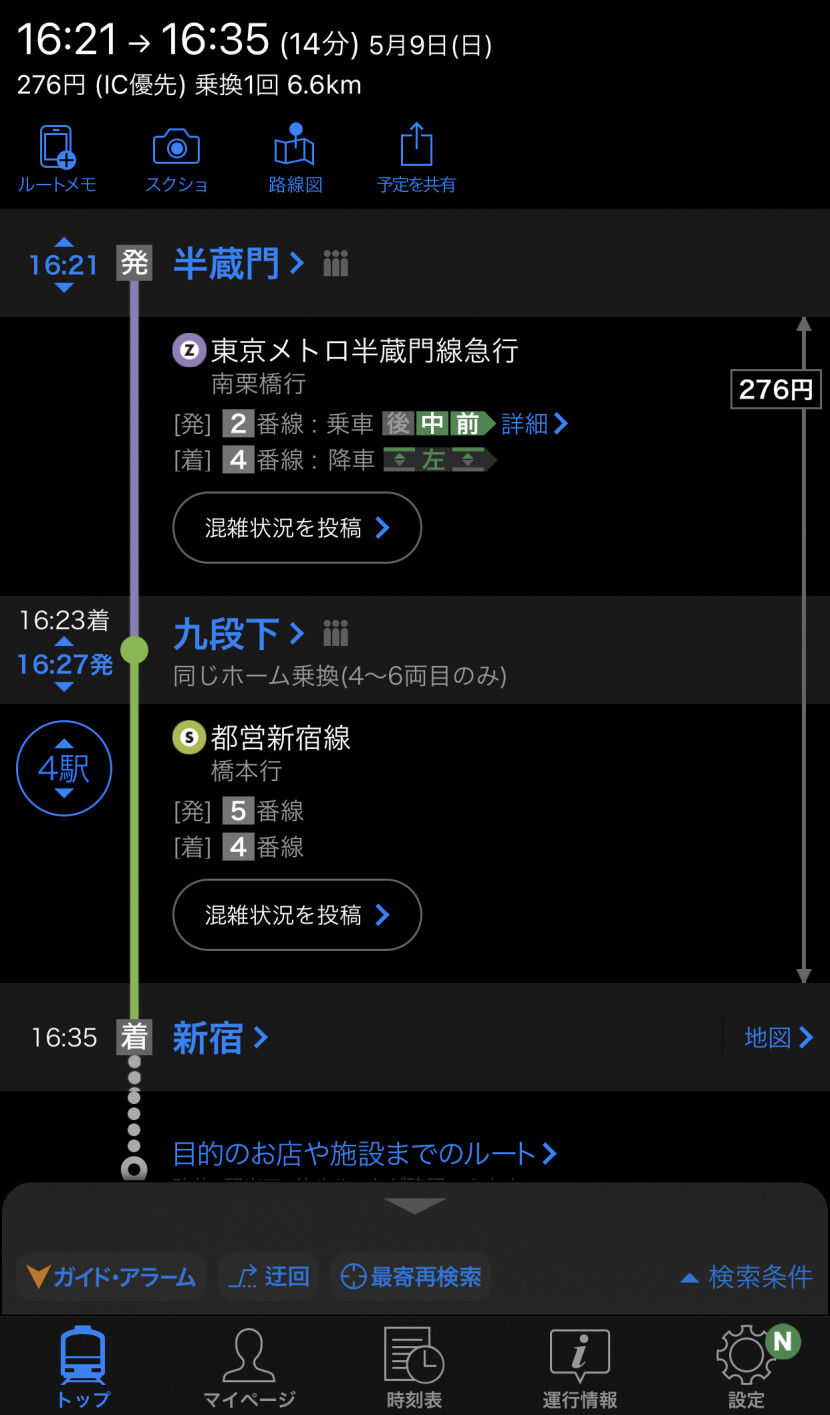Switch to the 運行情報 service info tab
This screenshot has height=1415, width=830.
pyautogui.click(x=580, y=1367)
